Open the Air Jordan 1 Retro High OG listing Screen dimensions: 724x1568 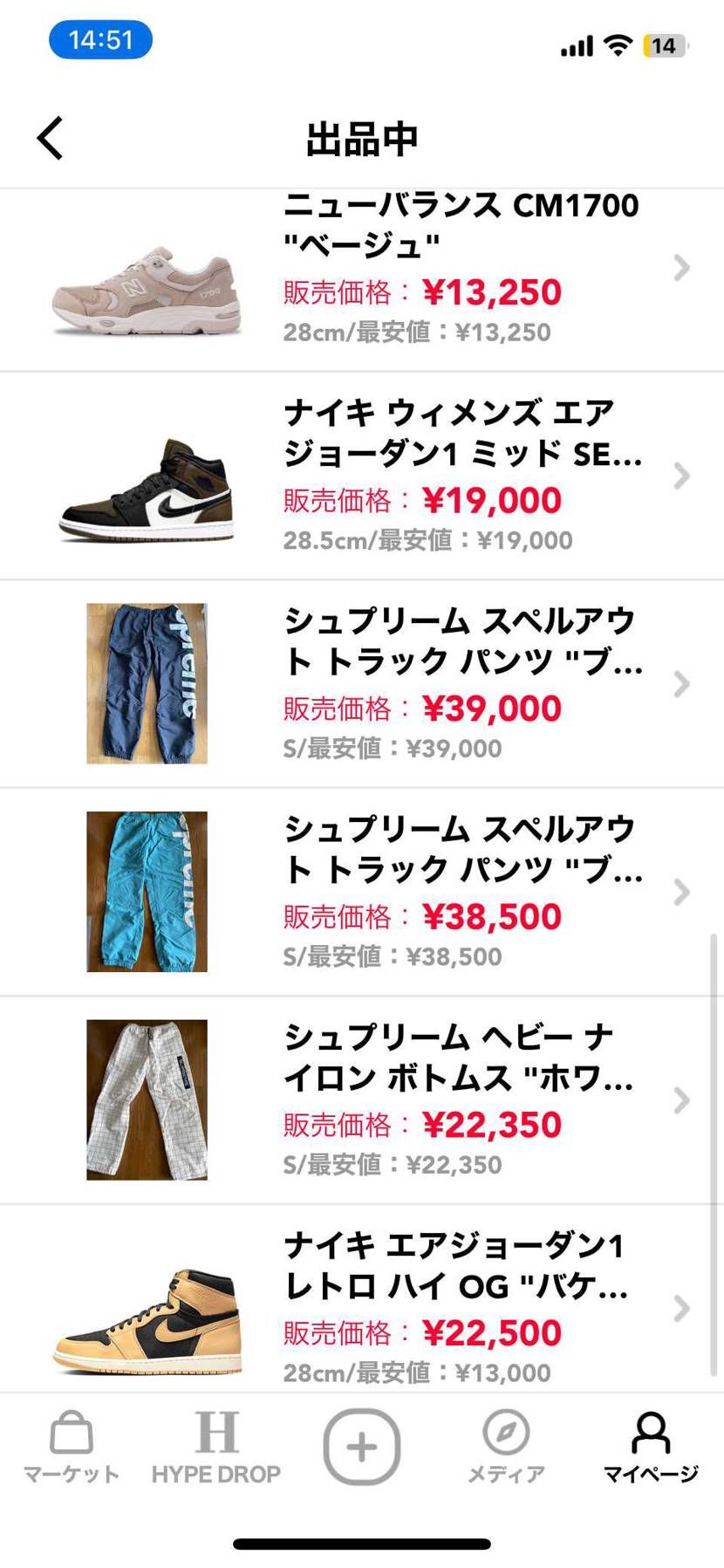coord(680,1308)
